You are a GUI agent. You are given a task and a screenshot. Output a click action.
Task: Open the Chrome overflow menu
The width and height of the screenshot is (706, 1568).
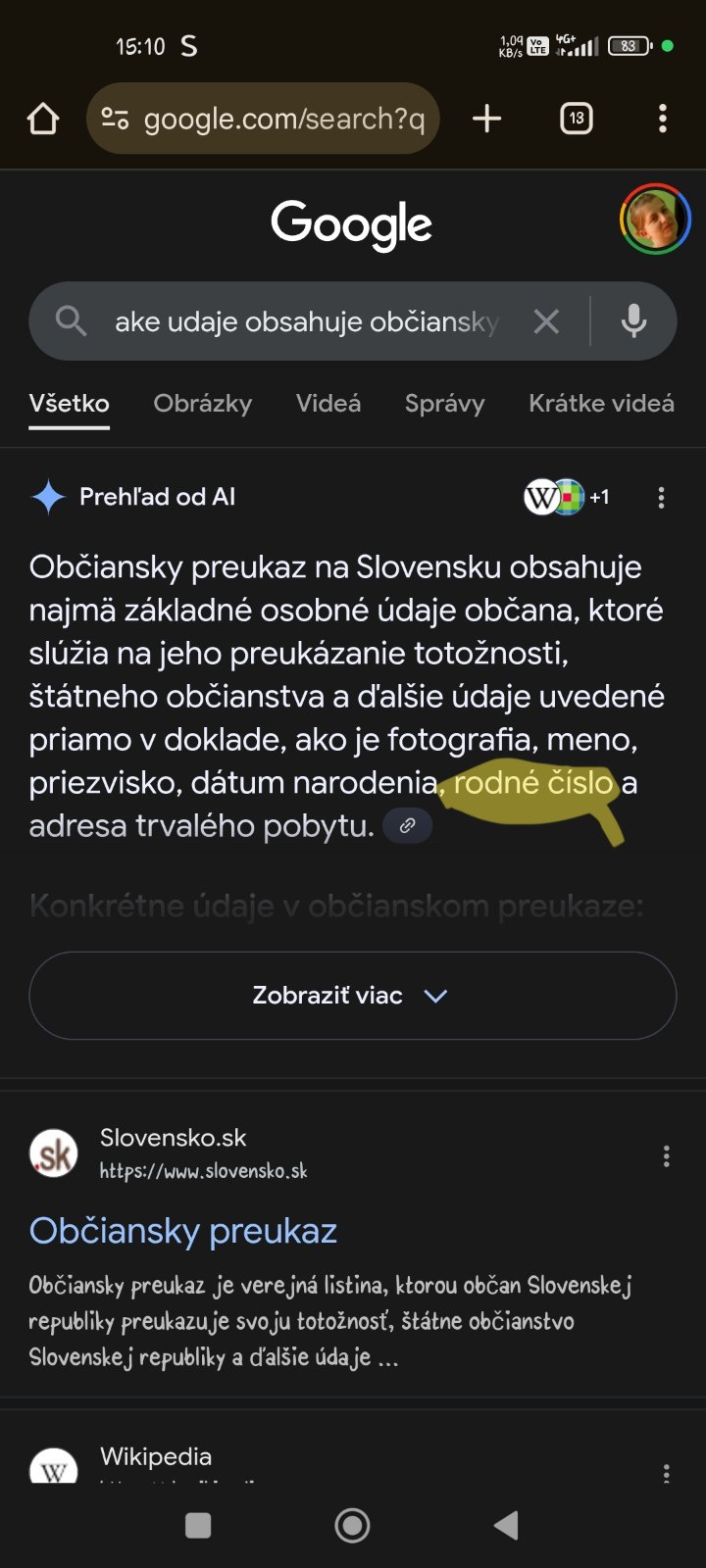pyautogui.click(x=663, y=120)
